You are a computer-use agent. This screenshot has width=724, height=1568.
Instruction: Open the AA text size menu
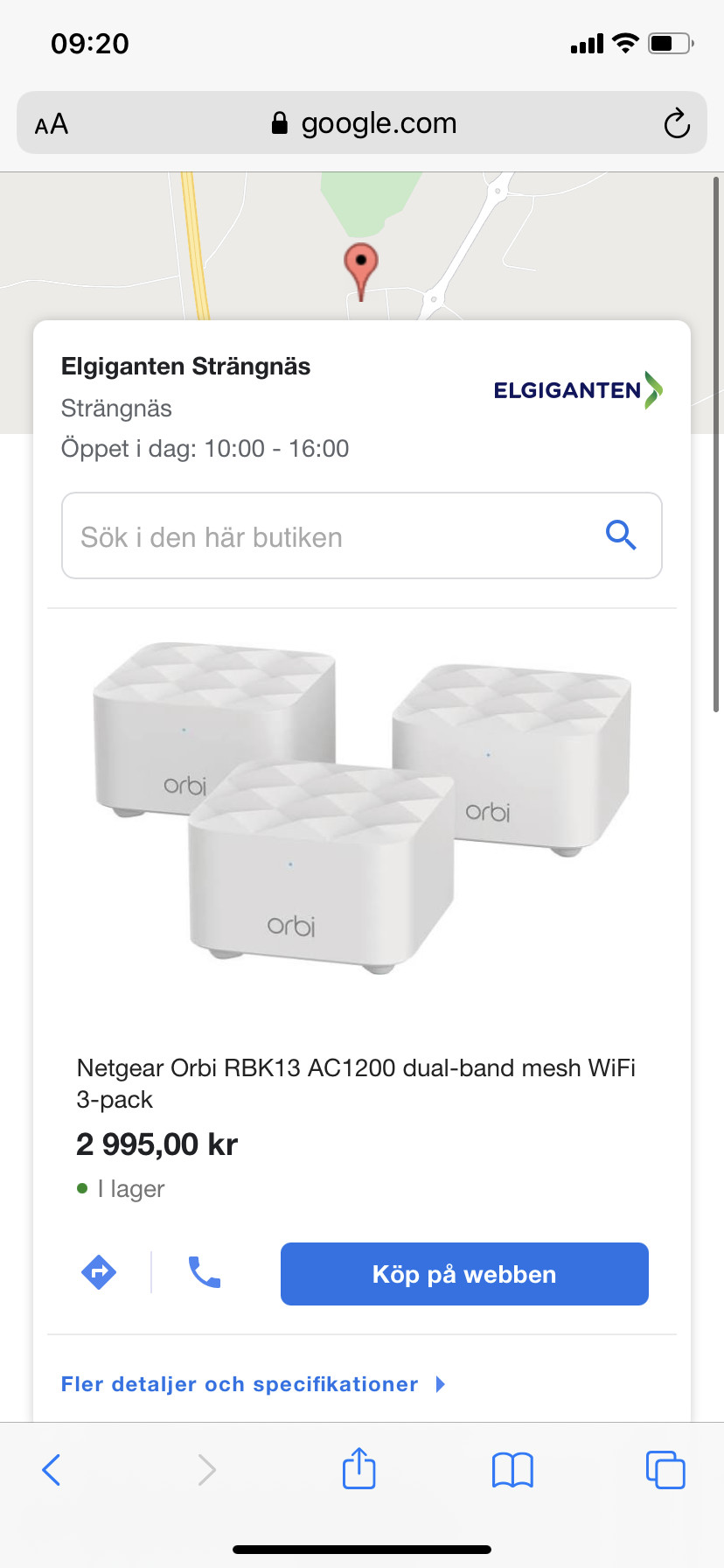[x=52, y=124]
